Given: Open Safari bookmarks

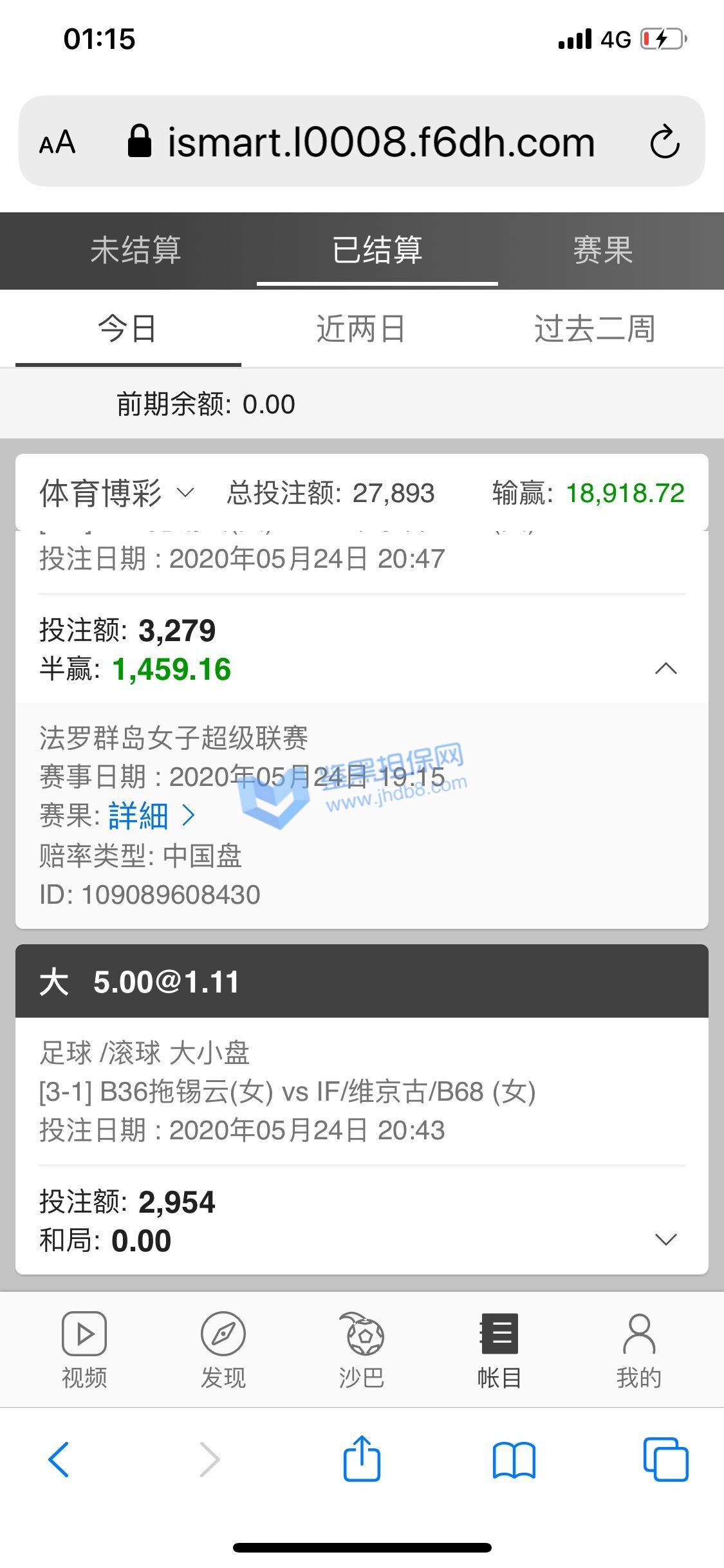Looking at the screenshot, I should [x=514, y=1459].
